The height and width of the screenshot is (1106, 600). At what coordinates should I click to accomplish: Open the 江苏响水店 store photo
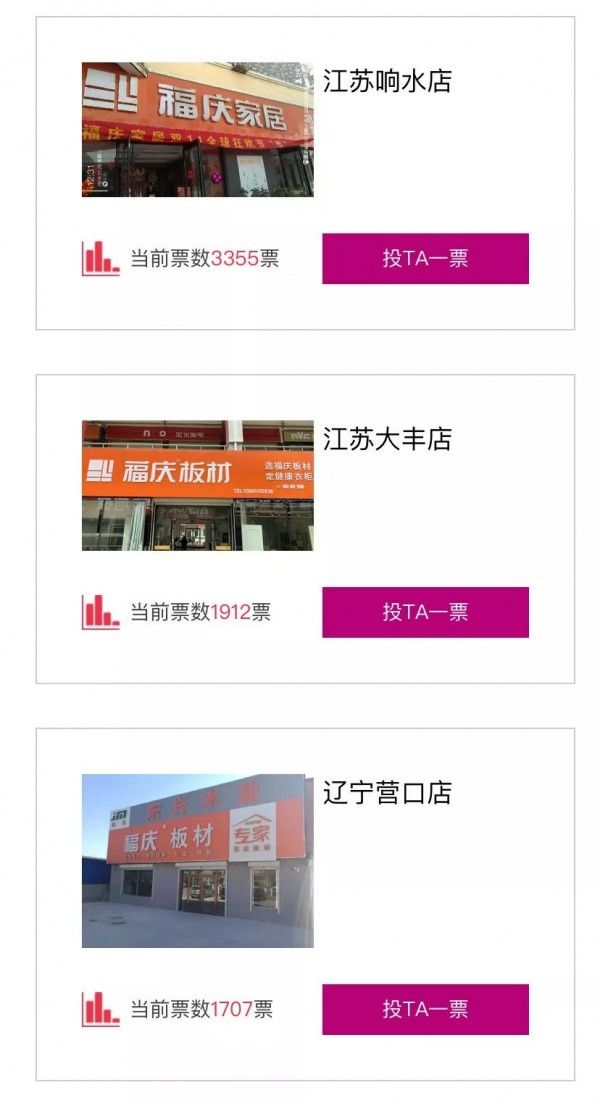pyautogui.click(x=197, y=130)
